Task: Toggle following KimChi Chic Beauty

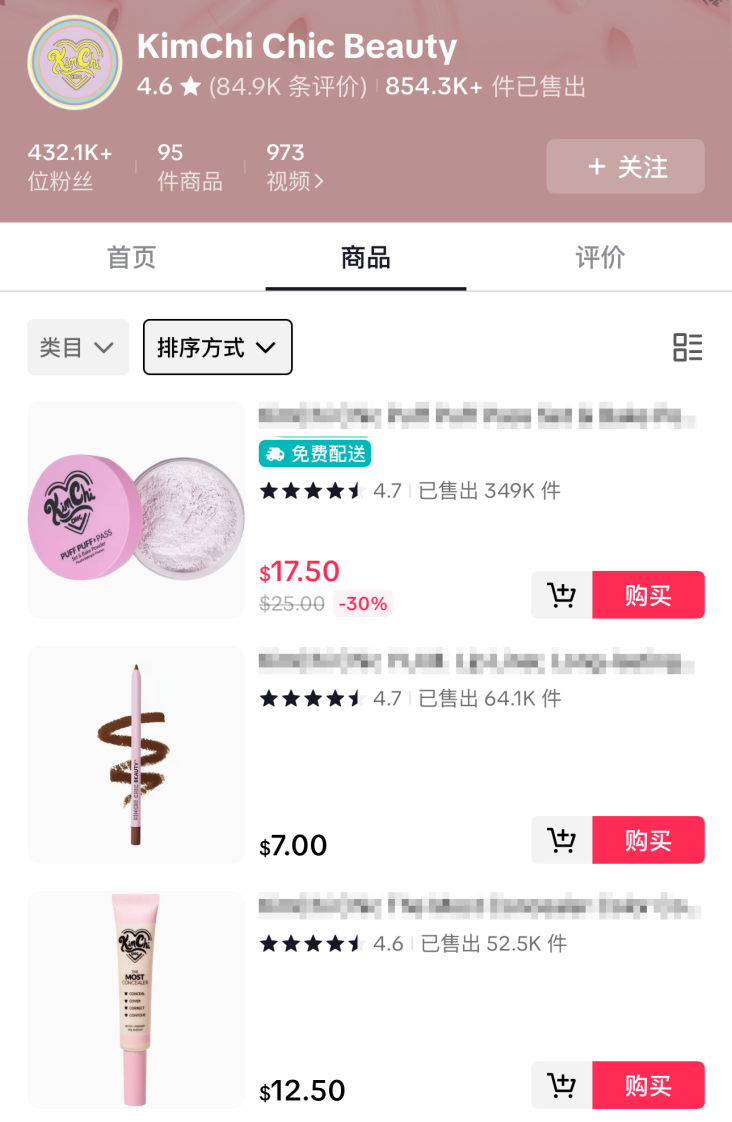Action: click(625, 167)
